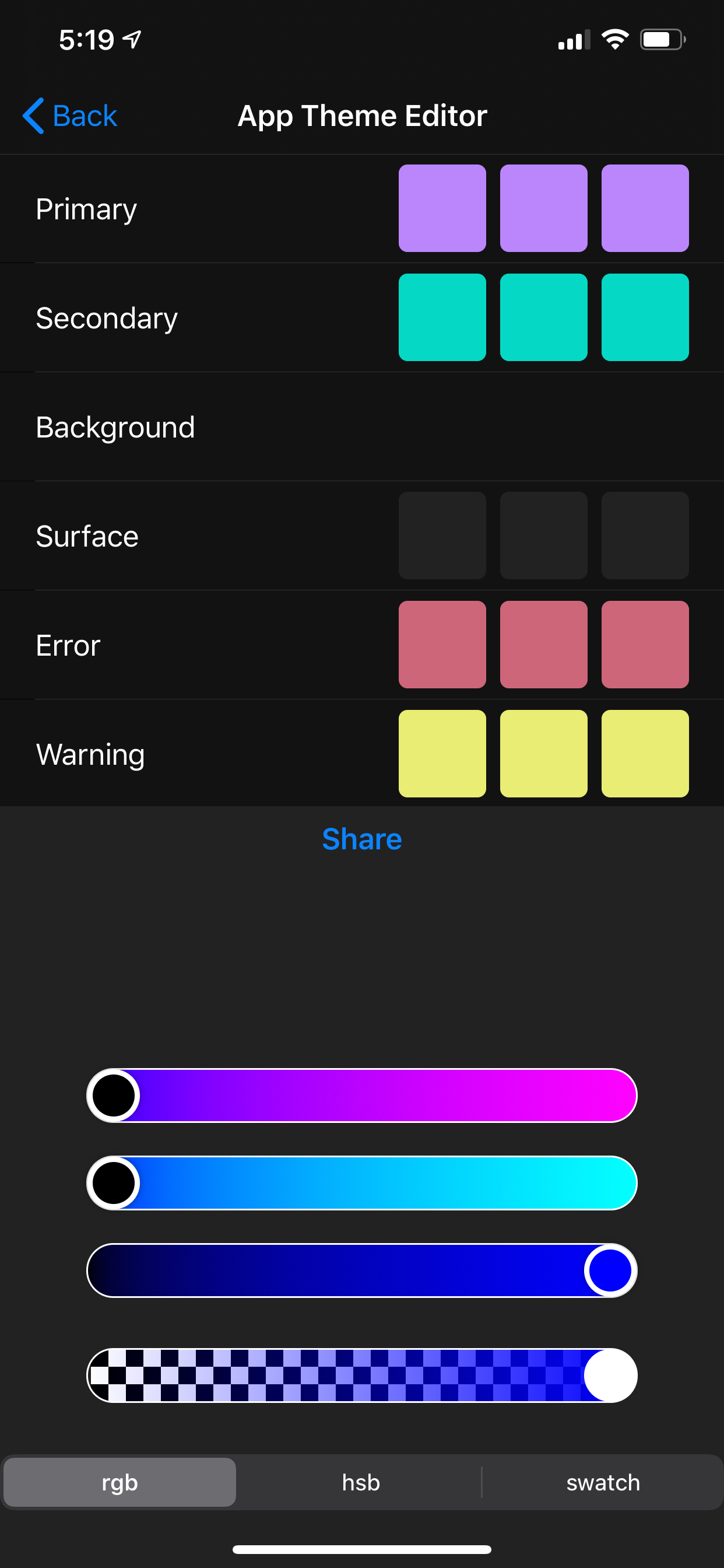Select the middle Surface dark swatch

coord(543,535)
